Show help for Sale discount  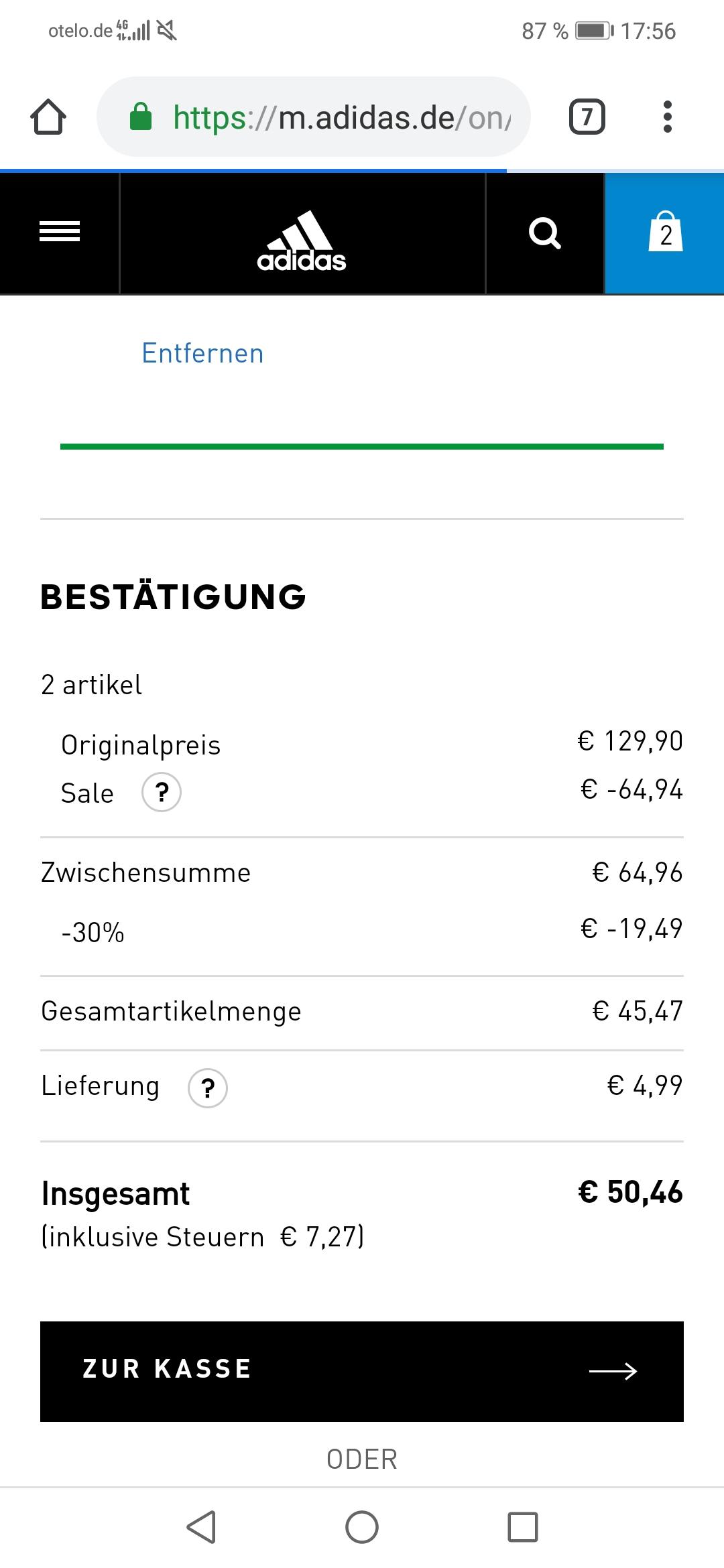[162, 792]
